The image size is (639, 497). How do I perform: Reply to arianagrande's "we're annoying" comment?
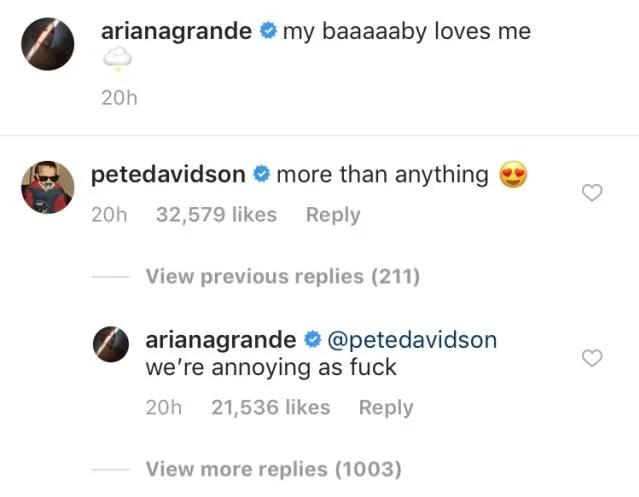click(386, 407)
